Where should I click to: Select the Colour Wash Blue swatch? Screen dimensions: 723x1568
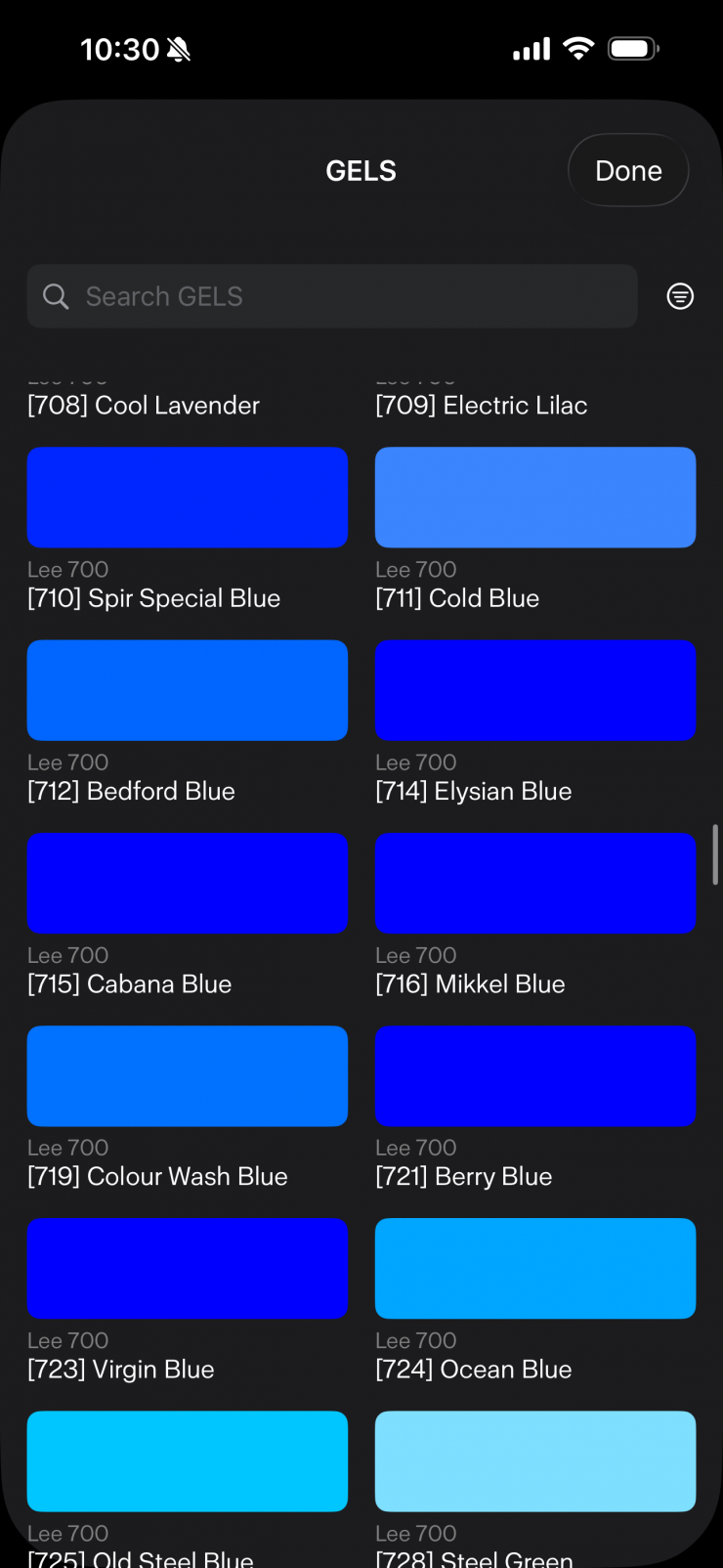pyautogui.click(x=188, y=1075)
